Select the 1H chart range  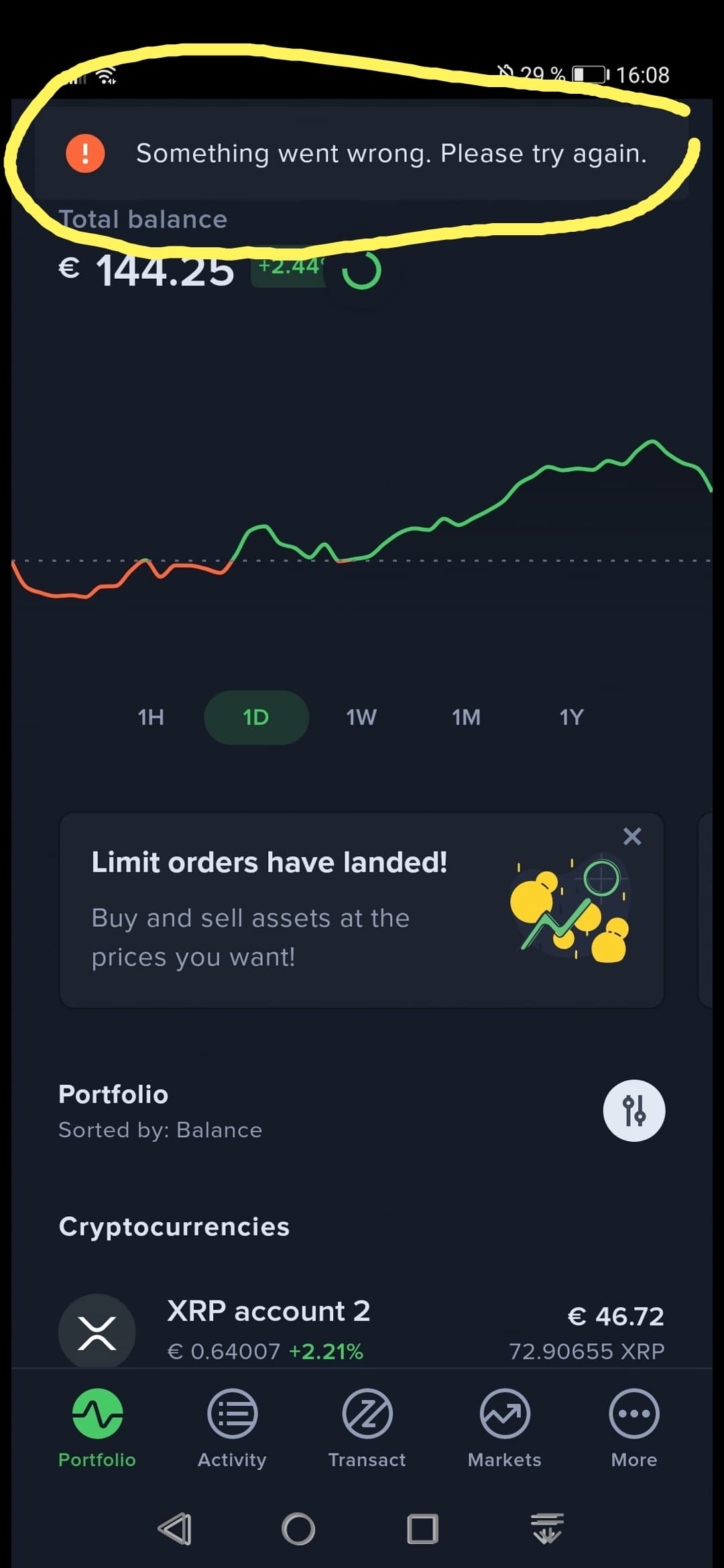(x=151, y=718)
